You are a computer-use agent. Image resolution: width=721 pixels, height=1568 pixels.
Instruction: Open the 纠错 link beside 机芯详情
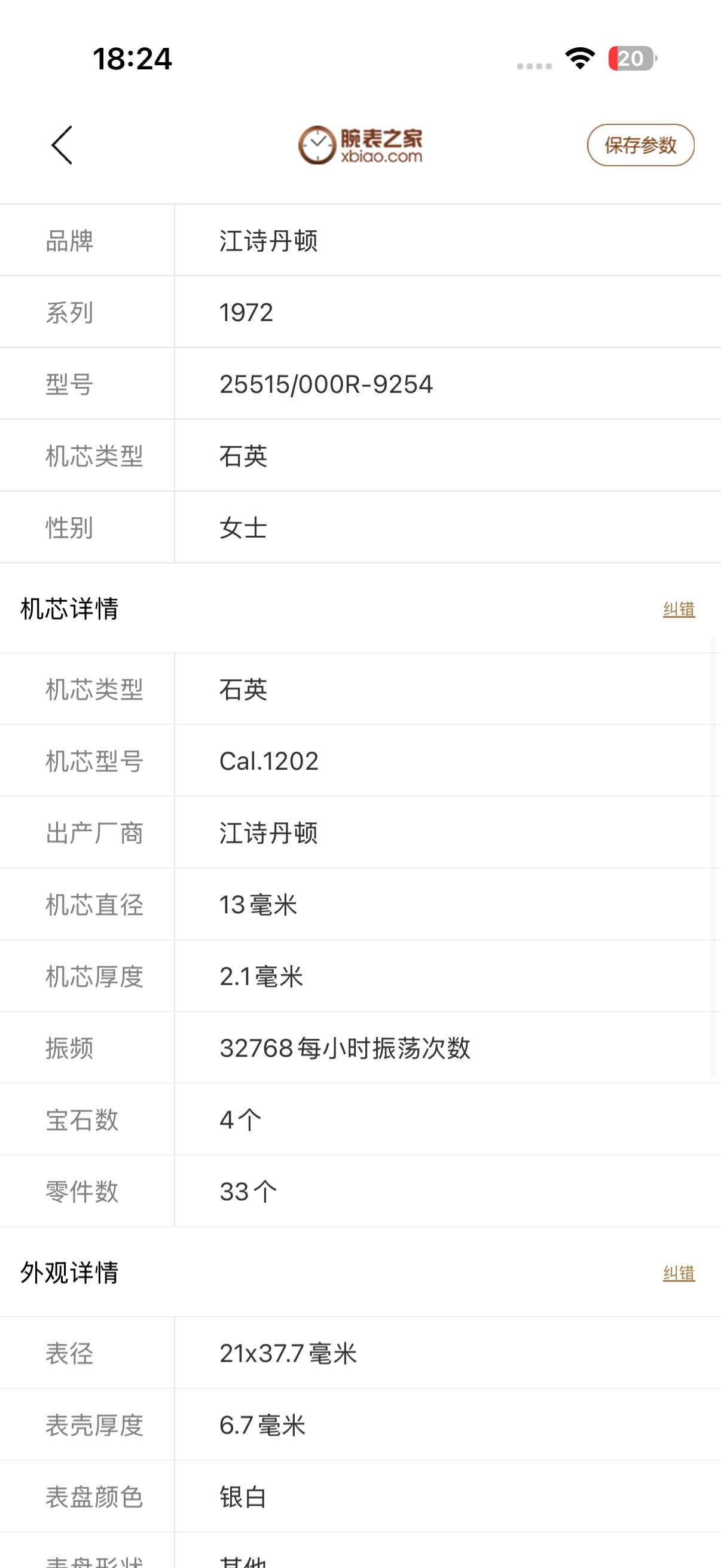679,609
